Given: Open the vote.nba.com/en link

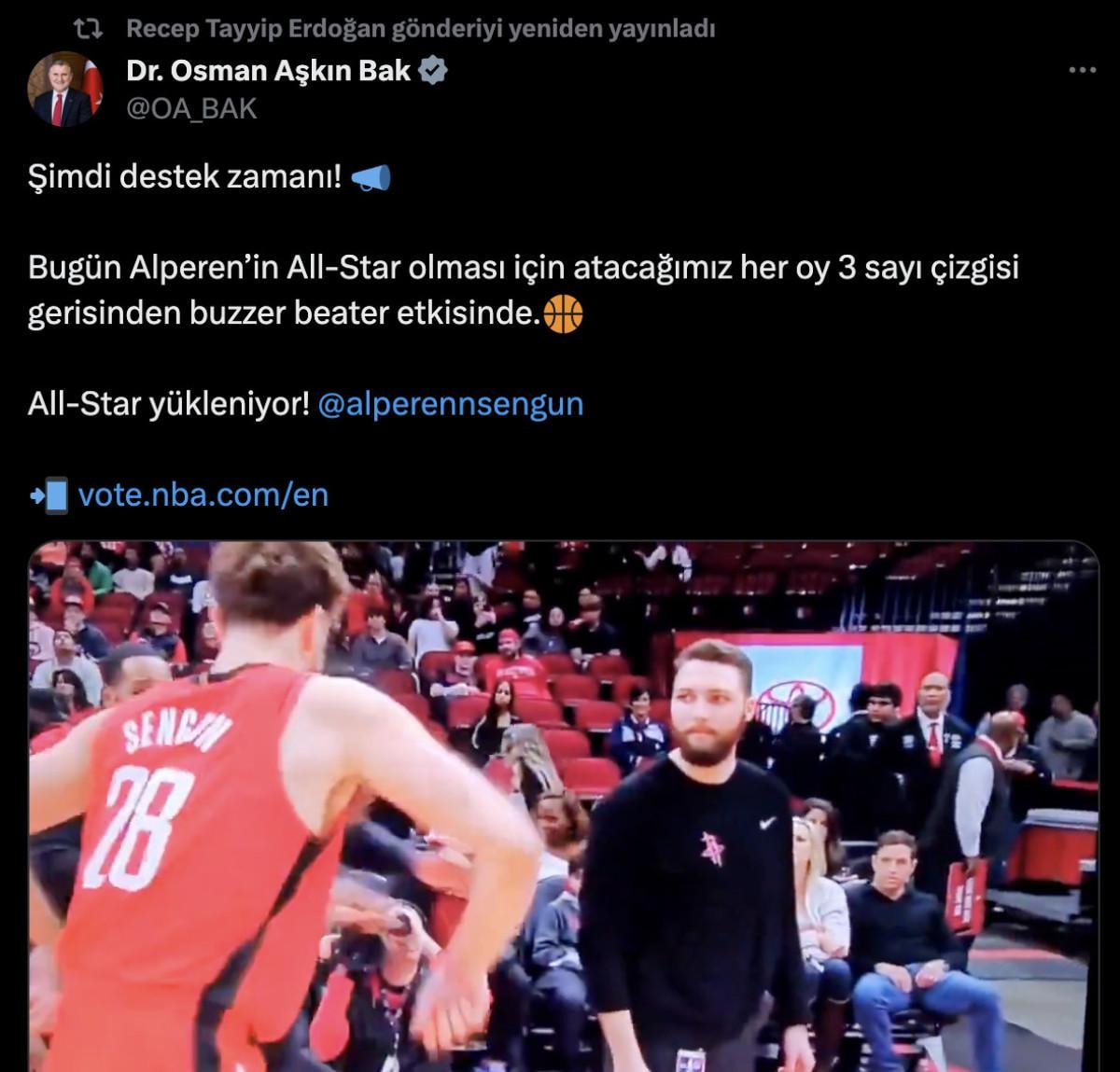Looking at the screenshot, I should 203,494.
